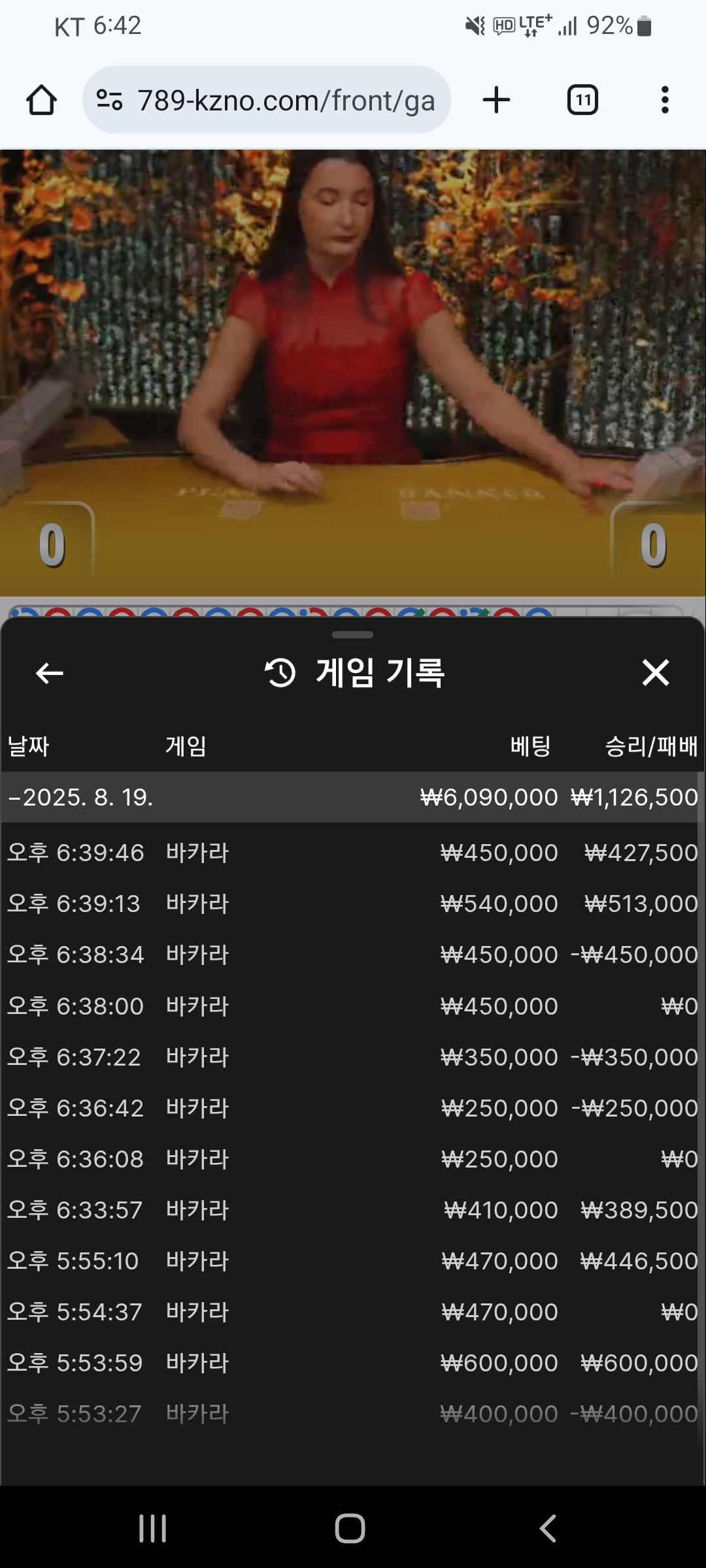Close the game history panel
Screen dimensions: 706x1568
coord(655,673)
